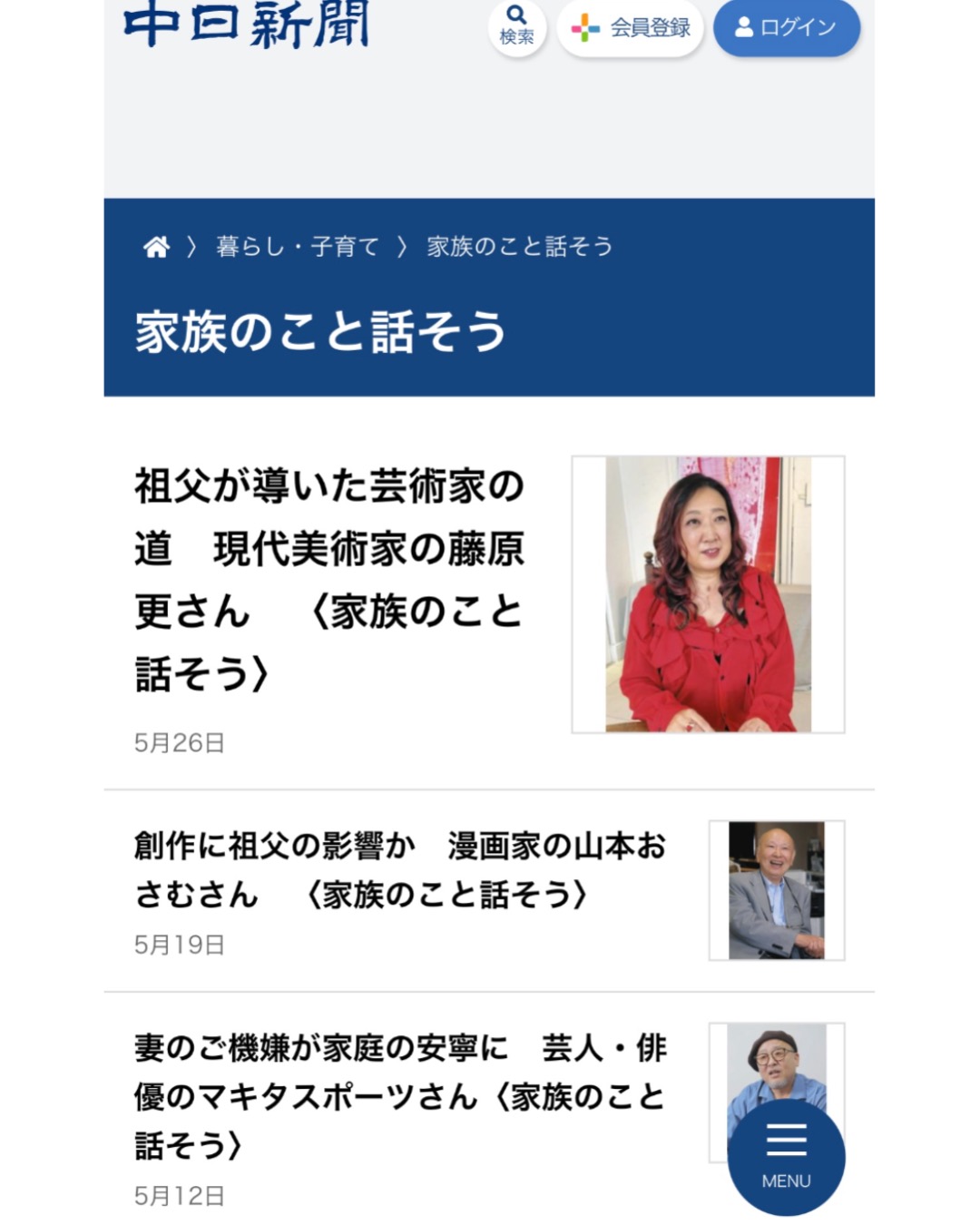Open the 山本おさむ article thumbnail
Screen dimensions: 980x1225
[x=777, y=890]
